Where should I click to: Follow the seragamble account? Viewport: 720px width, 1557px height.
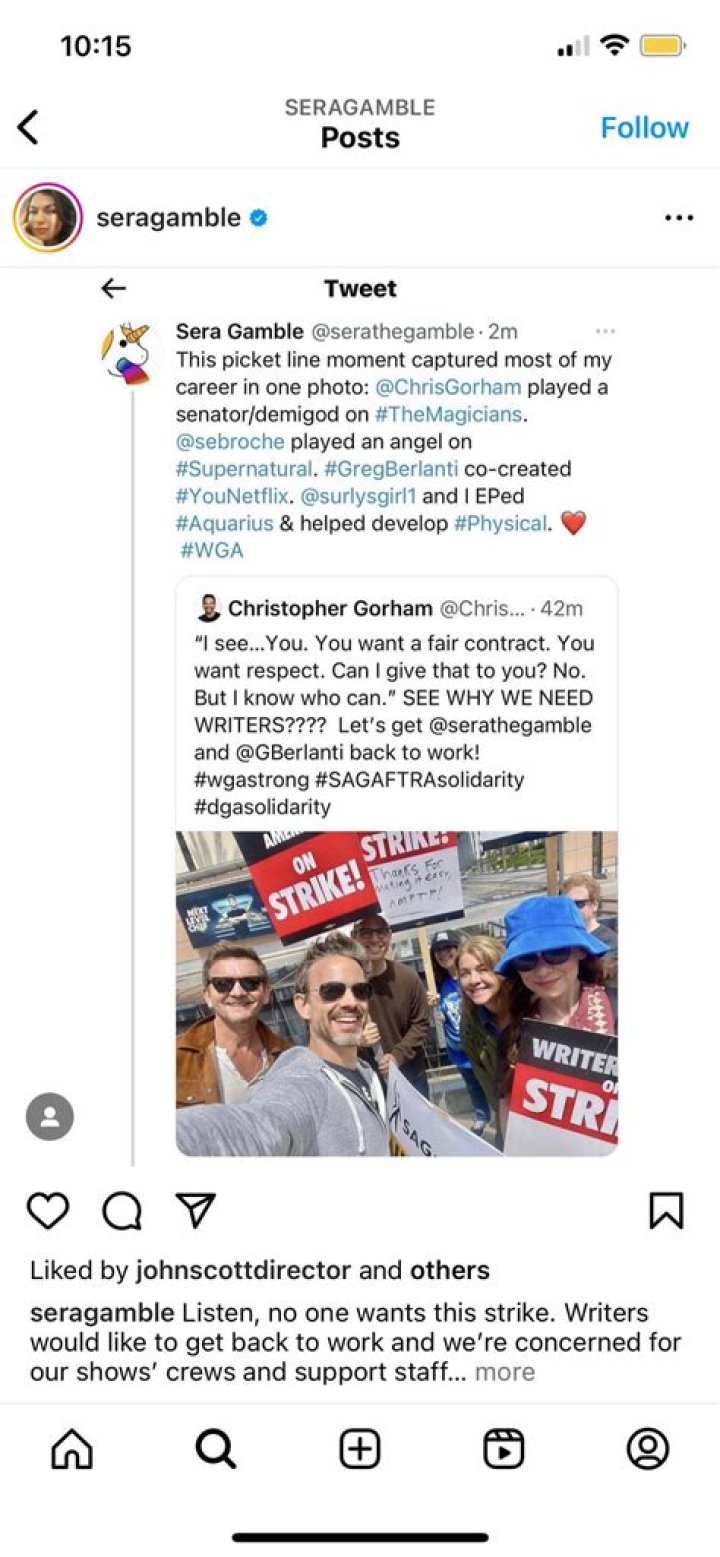click(644, 127)
